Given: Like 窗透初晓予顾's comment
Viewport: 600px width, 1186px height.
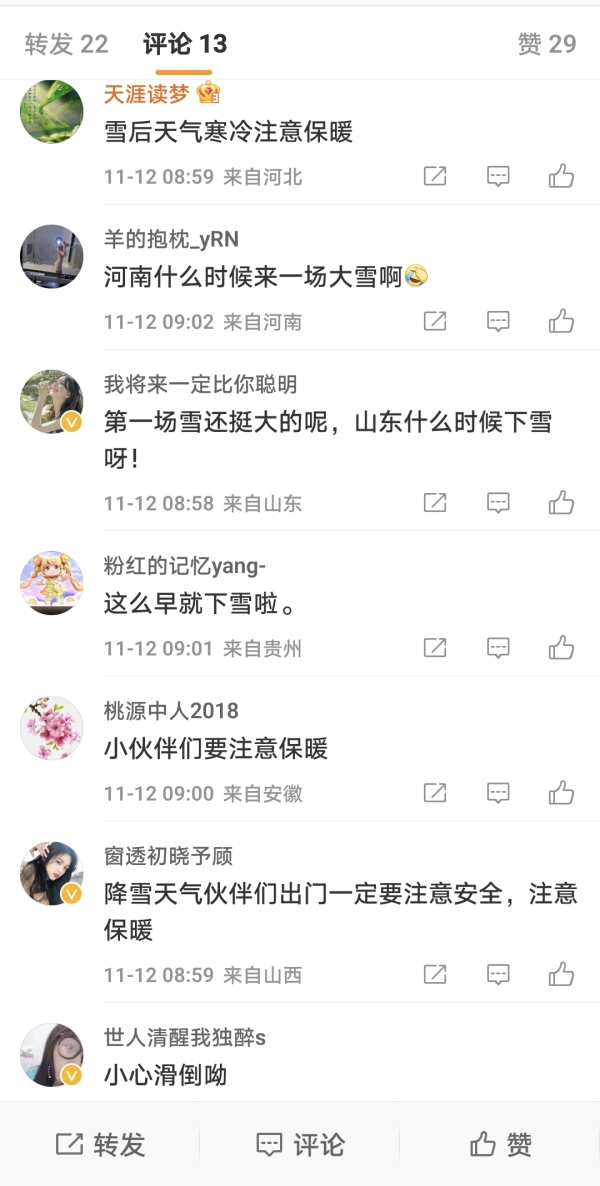Looking at the screenshot, I should (x=561, y=975).
